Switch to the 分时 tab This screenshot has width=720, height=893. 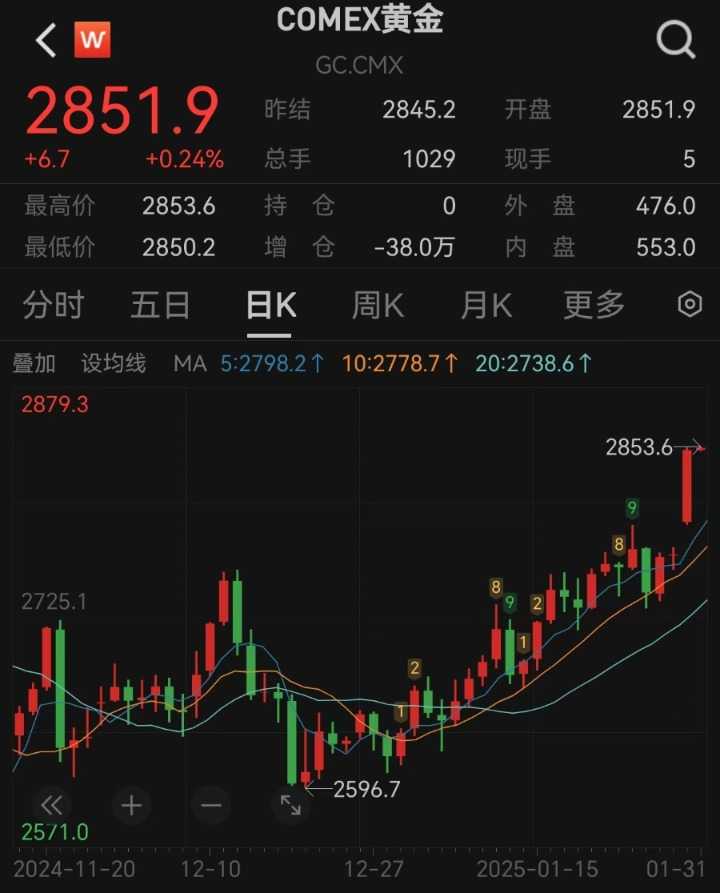(53, 305)
